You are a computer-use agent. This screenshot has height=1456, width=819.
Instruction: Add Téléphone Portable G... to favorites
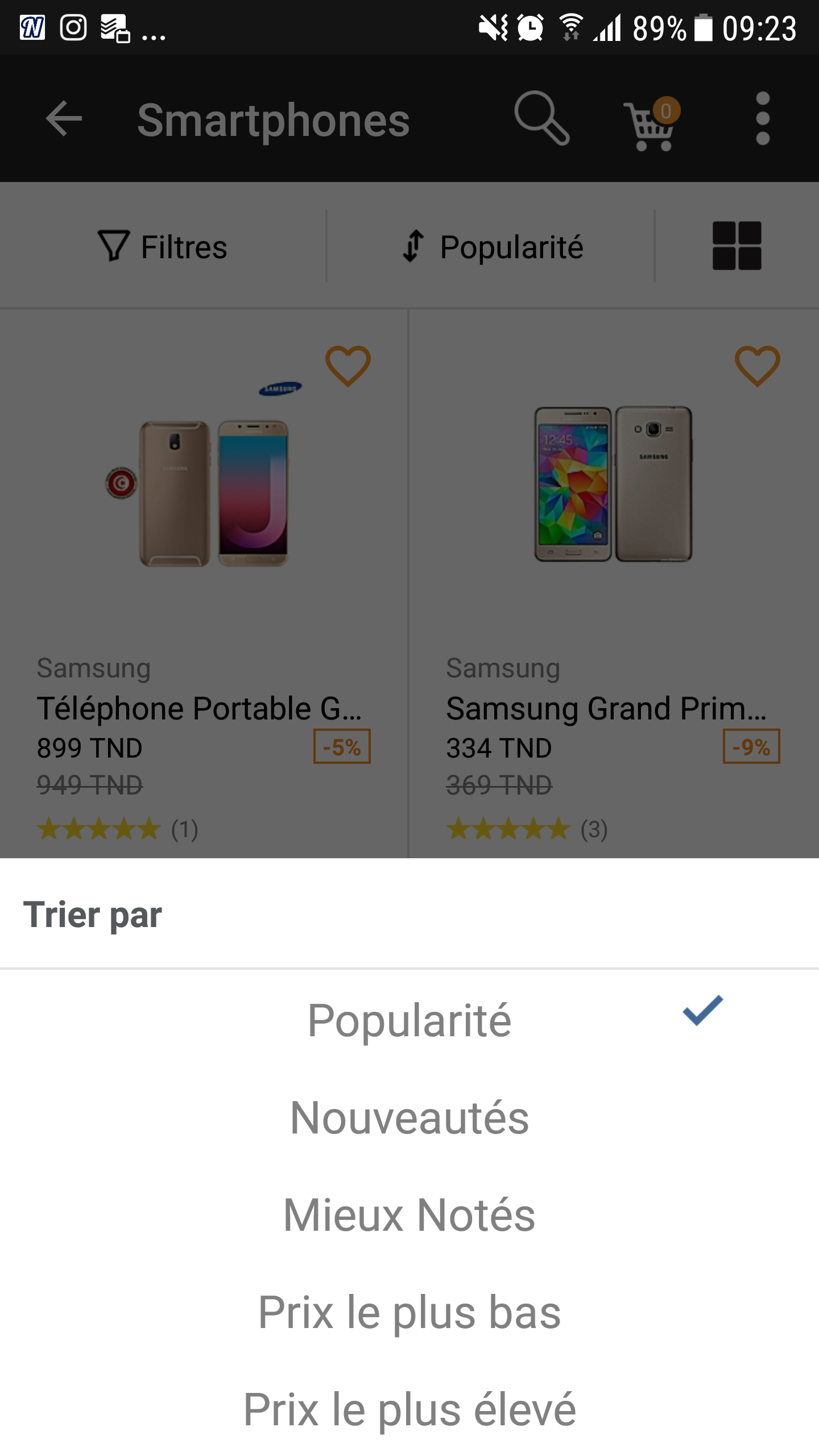click(348, 366)
